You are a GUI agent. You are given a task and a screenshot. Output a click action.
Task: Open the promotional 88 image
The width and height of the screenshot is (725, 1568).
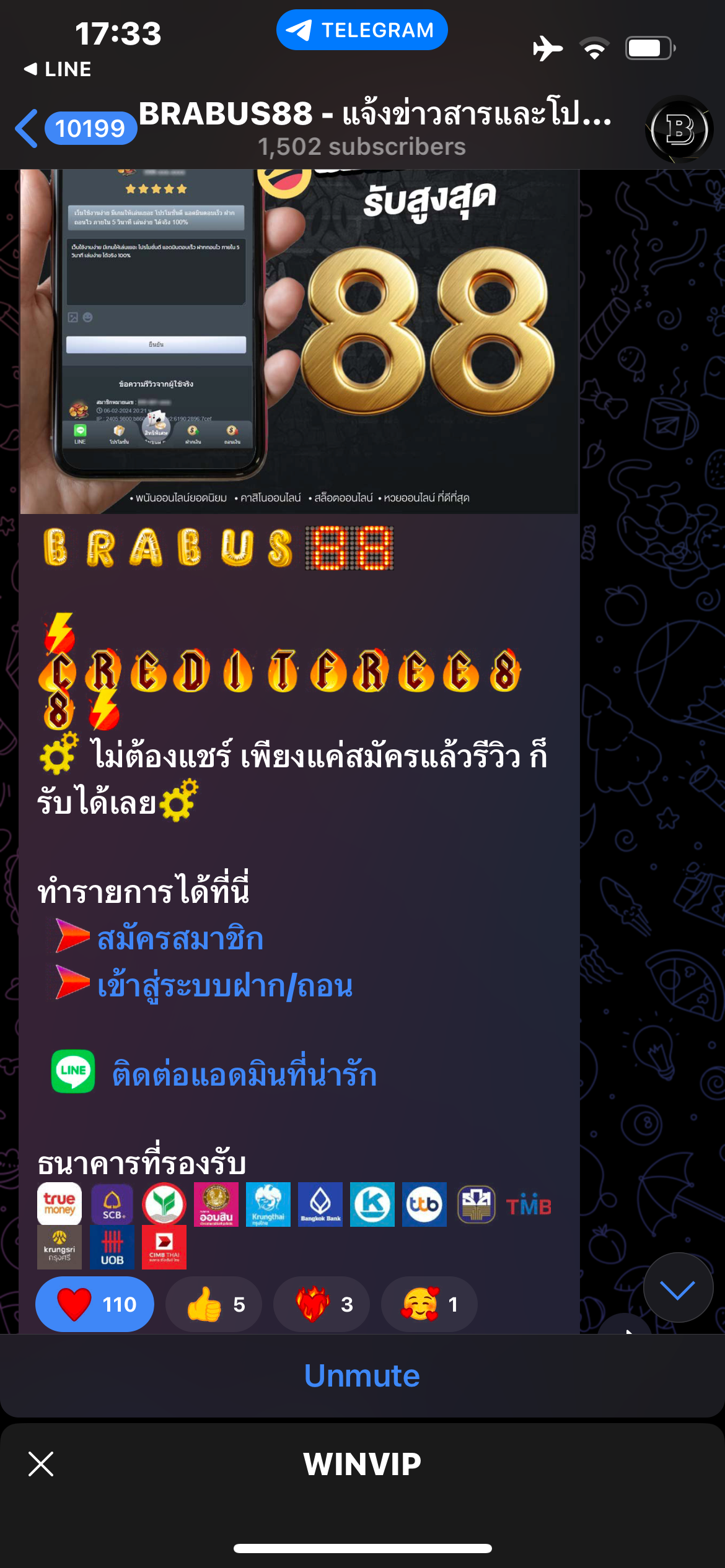pyautogui.click(x=299, y=341)
